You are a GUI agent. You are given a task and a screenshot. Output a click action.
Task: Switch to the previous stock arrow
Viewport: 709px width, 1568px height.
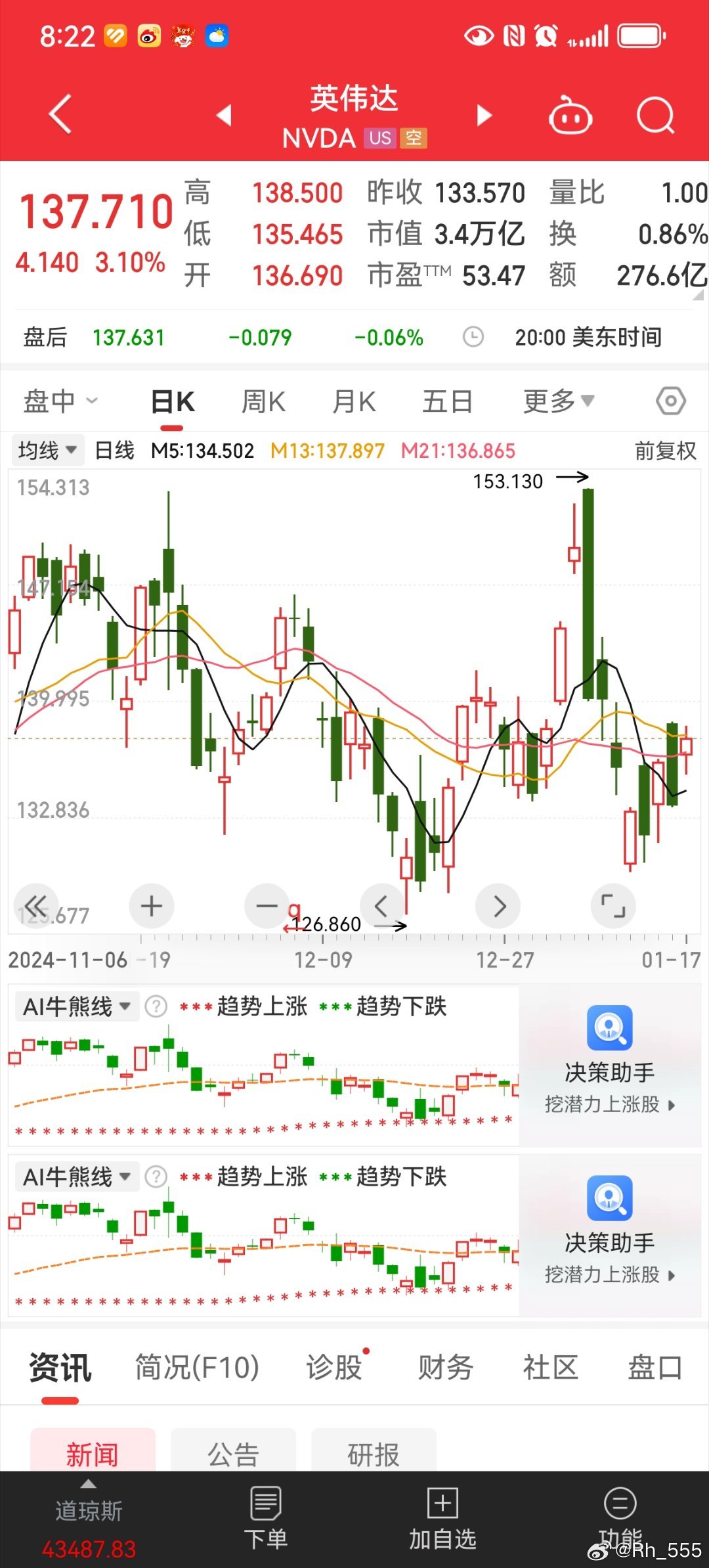click(x=225, y=116)
